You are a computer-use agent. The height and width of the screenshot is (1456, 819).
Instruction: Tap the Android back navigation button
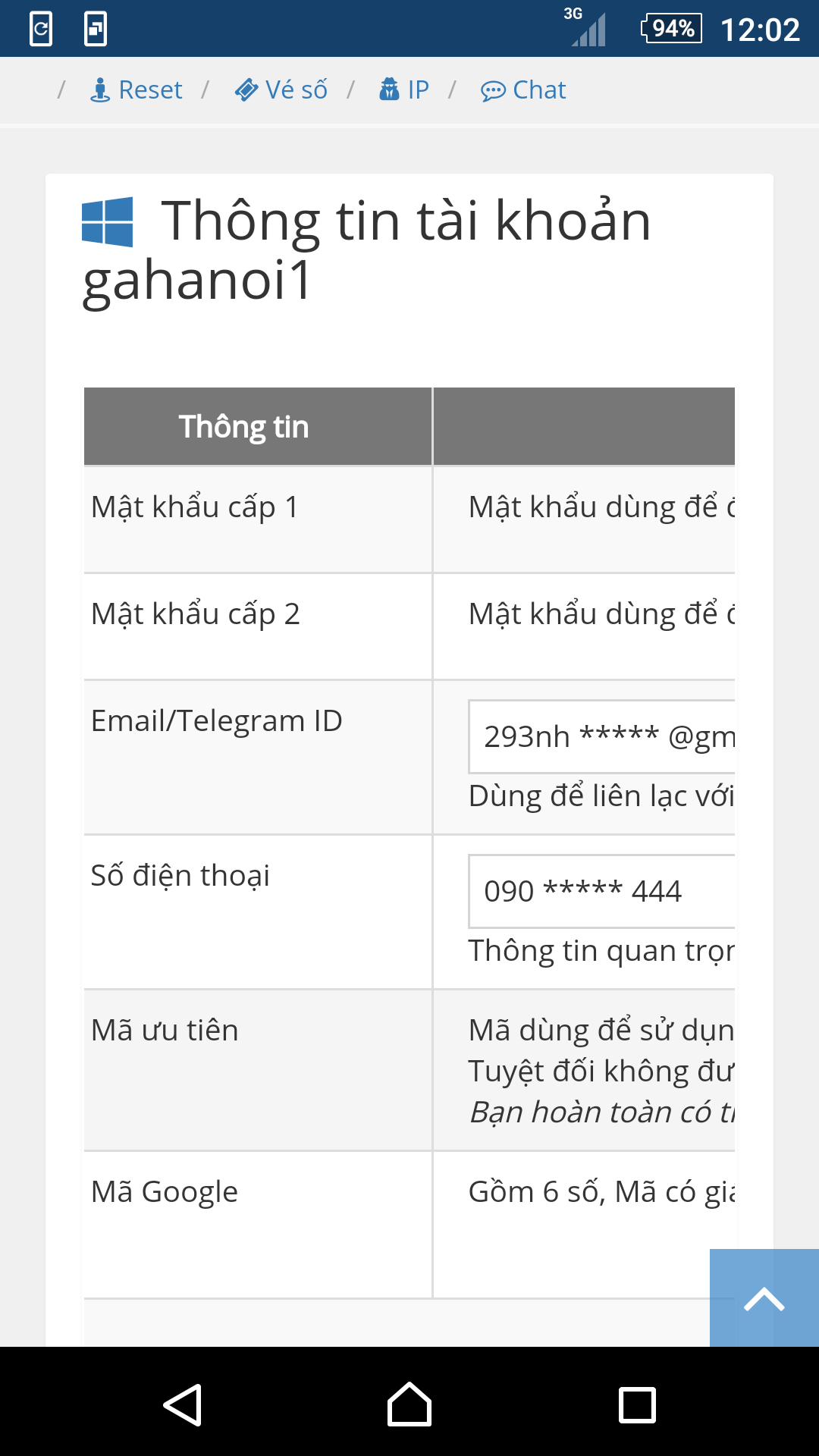point(184,1405)
